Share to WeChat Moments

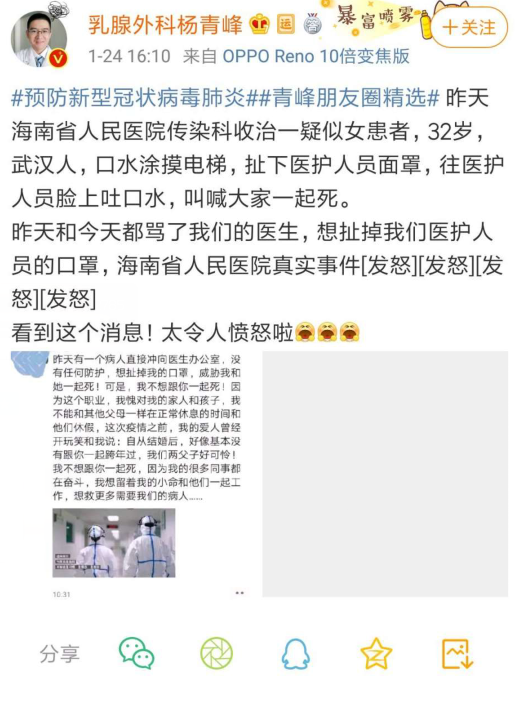pyautogui.click(x=216, y=654)
